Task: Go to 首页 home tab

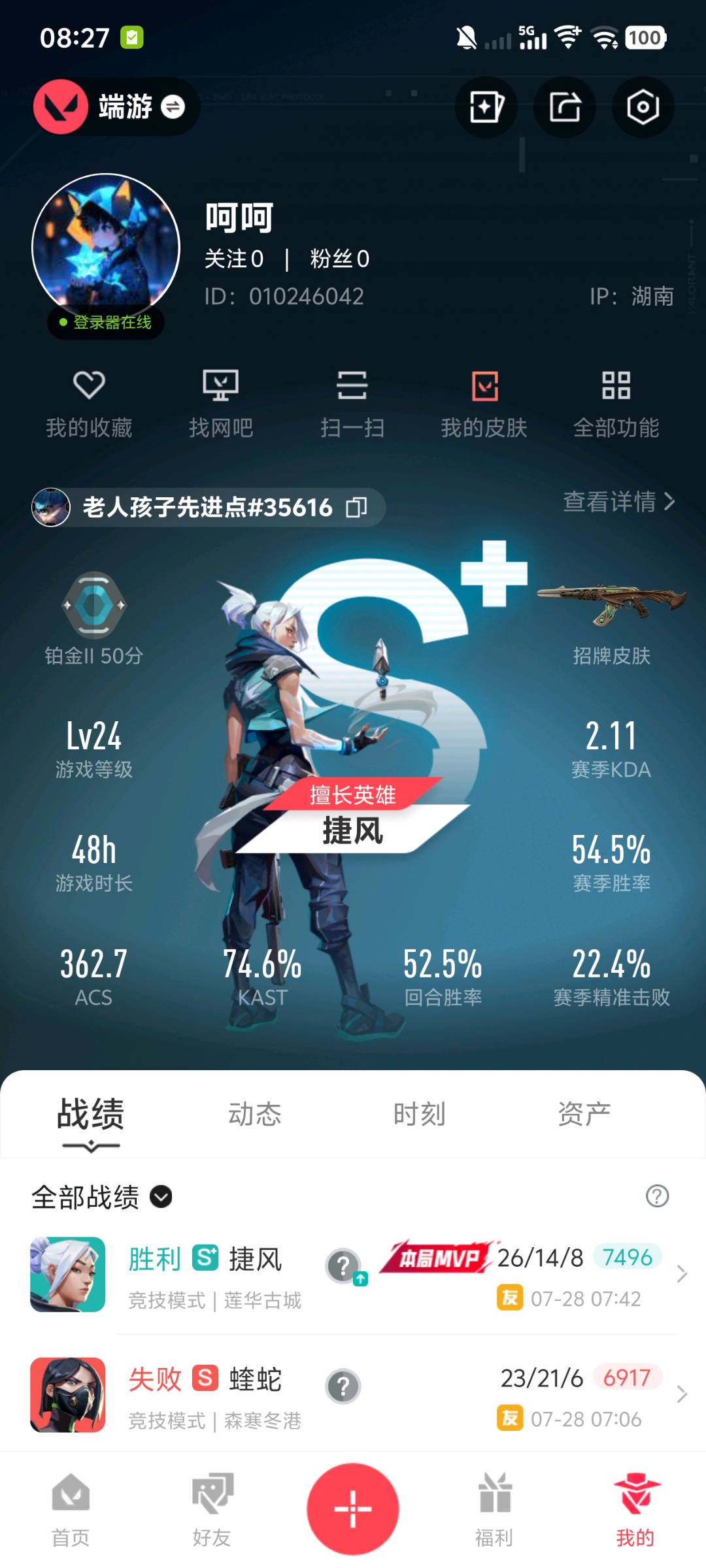Action: click(71, 1509)
